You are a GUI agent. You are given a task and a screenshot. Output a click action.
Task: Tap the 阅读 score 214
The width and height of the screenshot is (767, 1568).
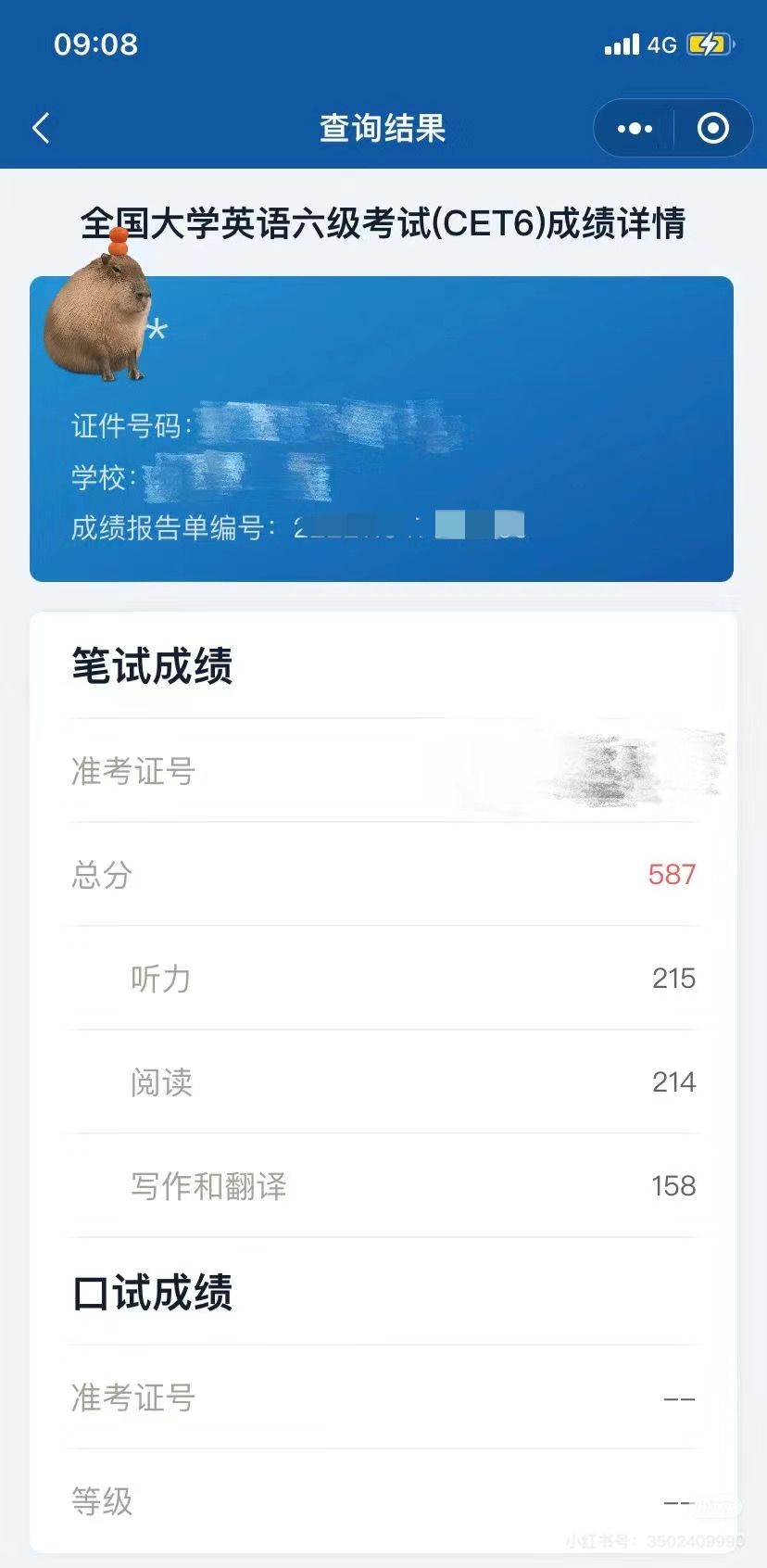pos(673,1081)
